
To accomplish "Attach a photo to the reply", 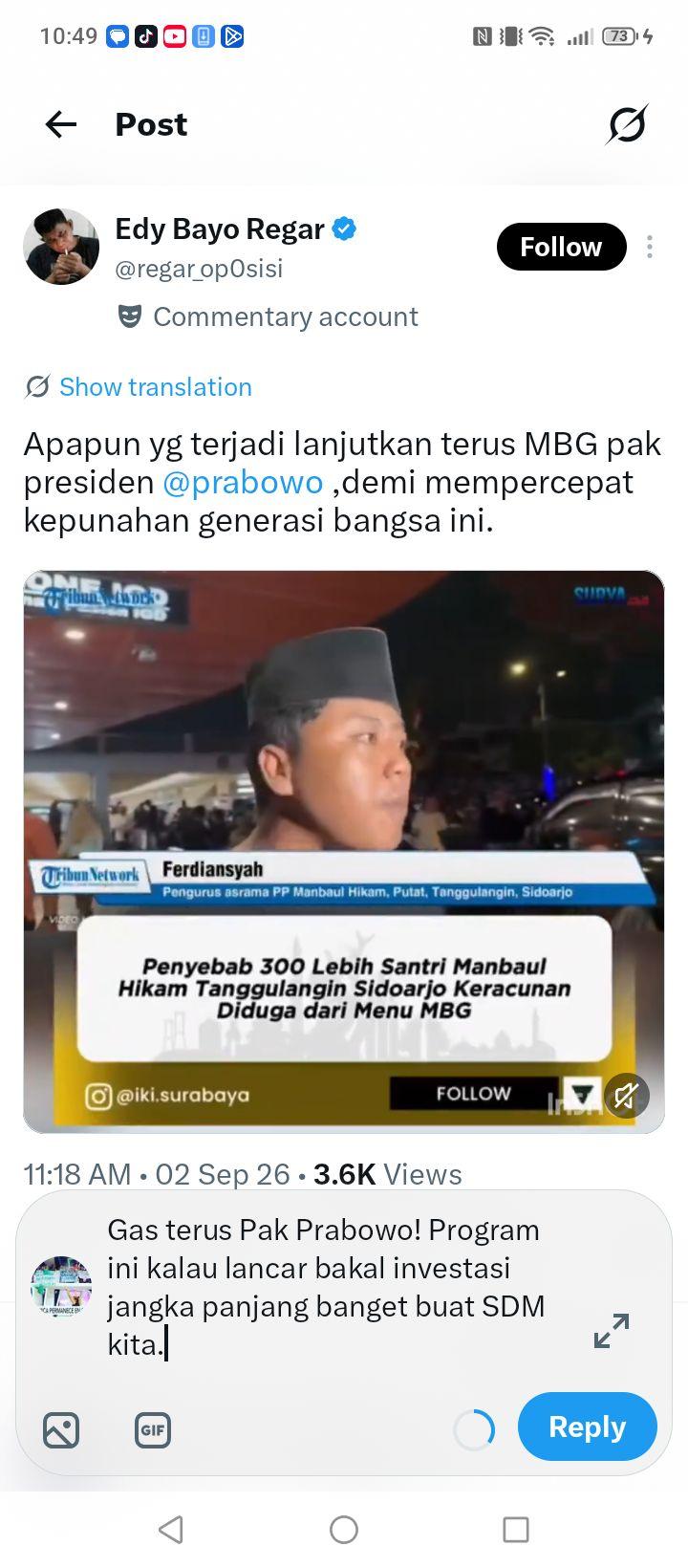I will click(x=61, y=1430).
